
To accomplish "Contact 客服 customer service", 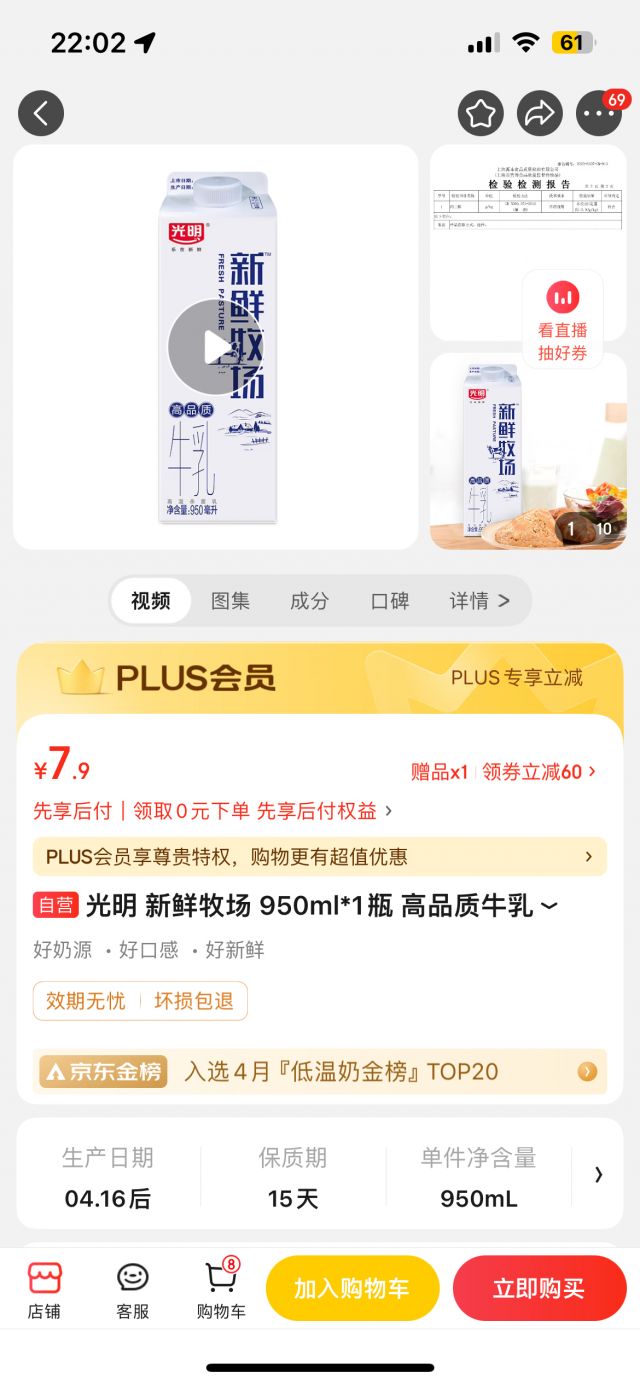I will click(x=132, y=1289).
